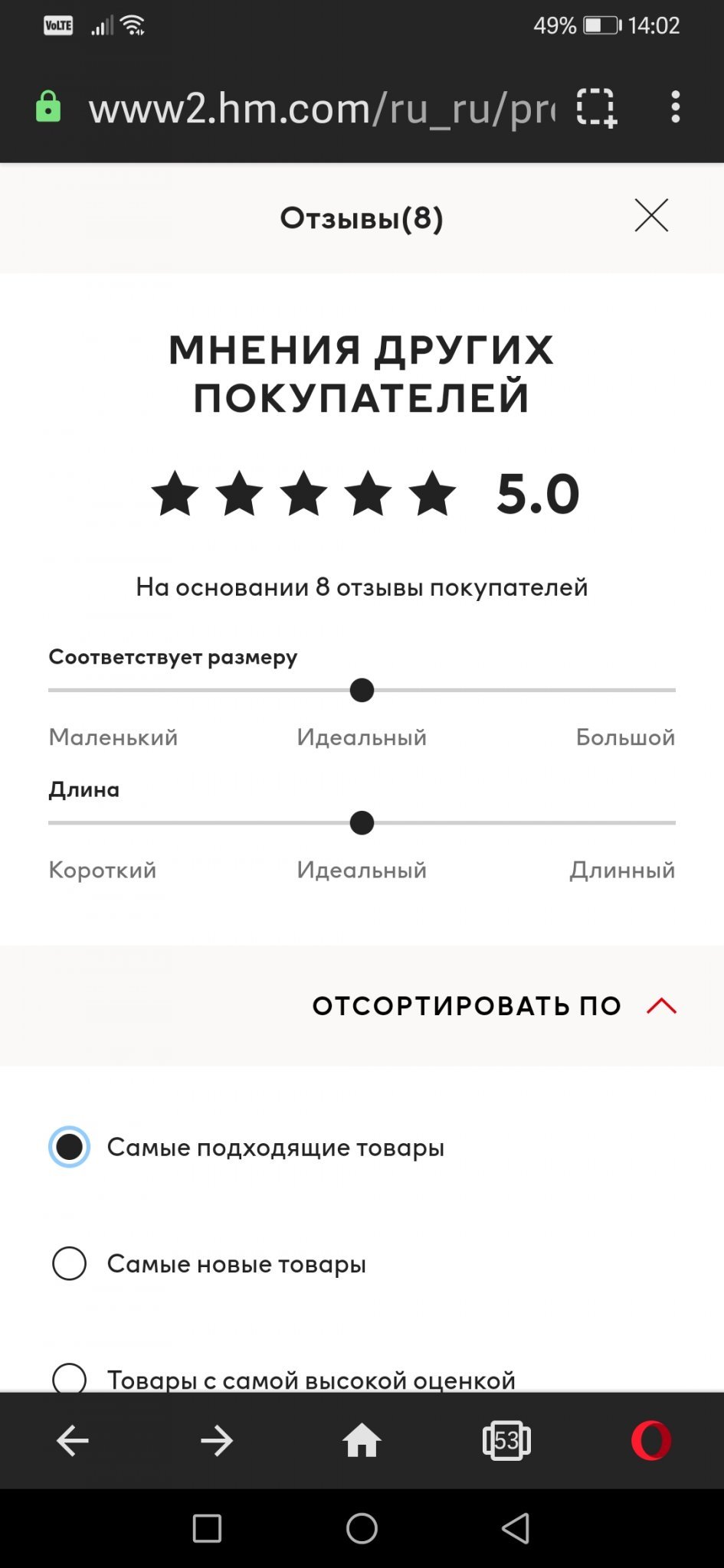
Task: Select Самые новые товары sorting
Action: [70, 1263]
